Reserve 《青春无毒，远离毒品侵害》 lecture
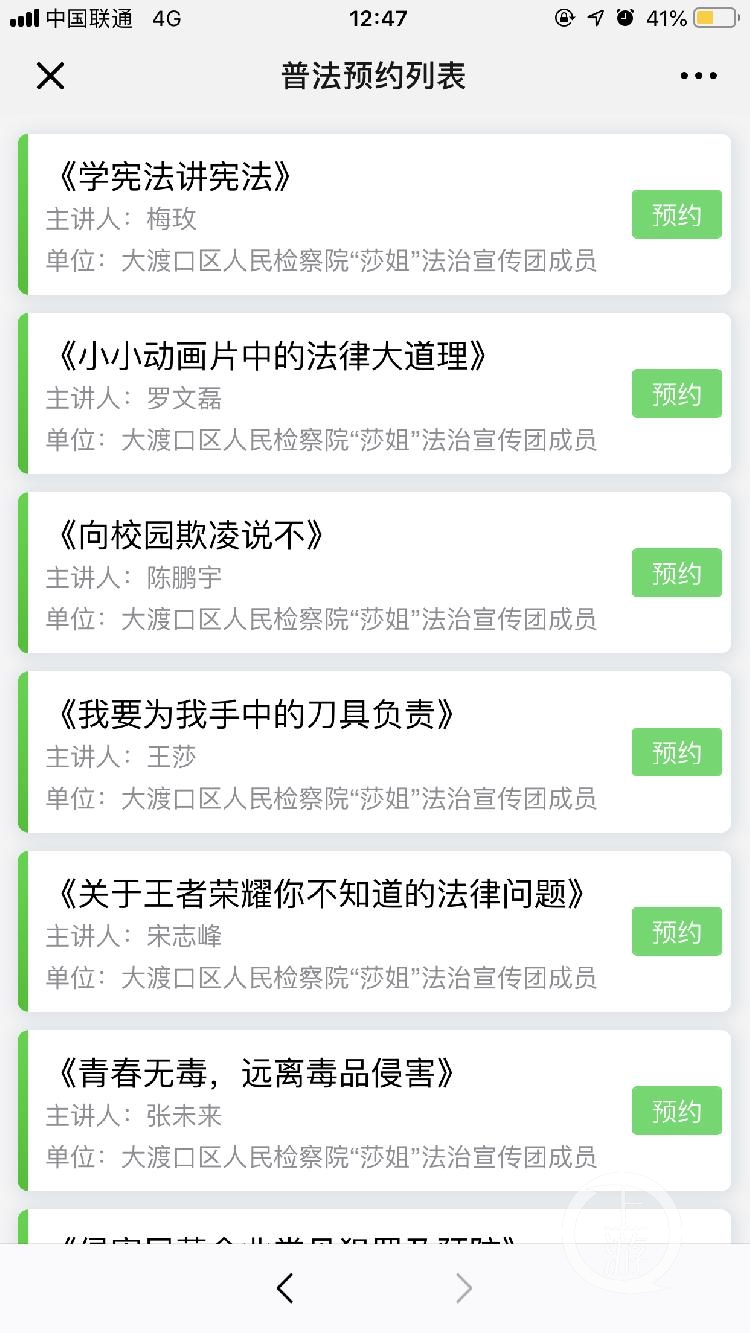 coord(676,1111)
